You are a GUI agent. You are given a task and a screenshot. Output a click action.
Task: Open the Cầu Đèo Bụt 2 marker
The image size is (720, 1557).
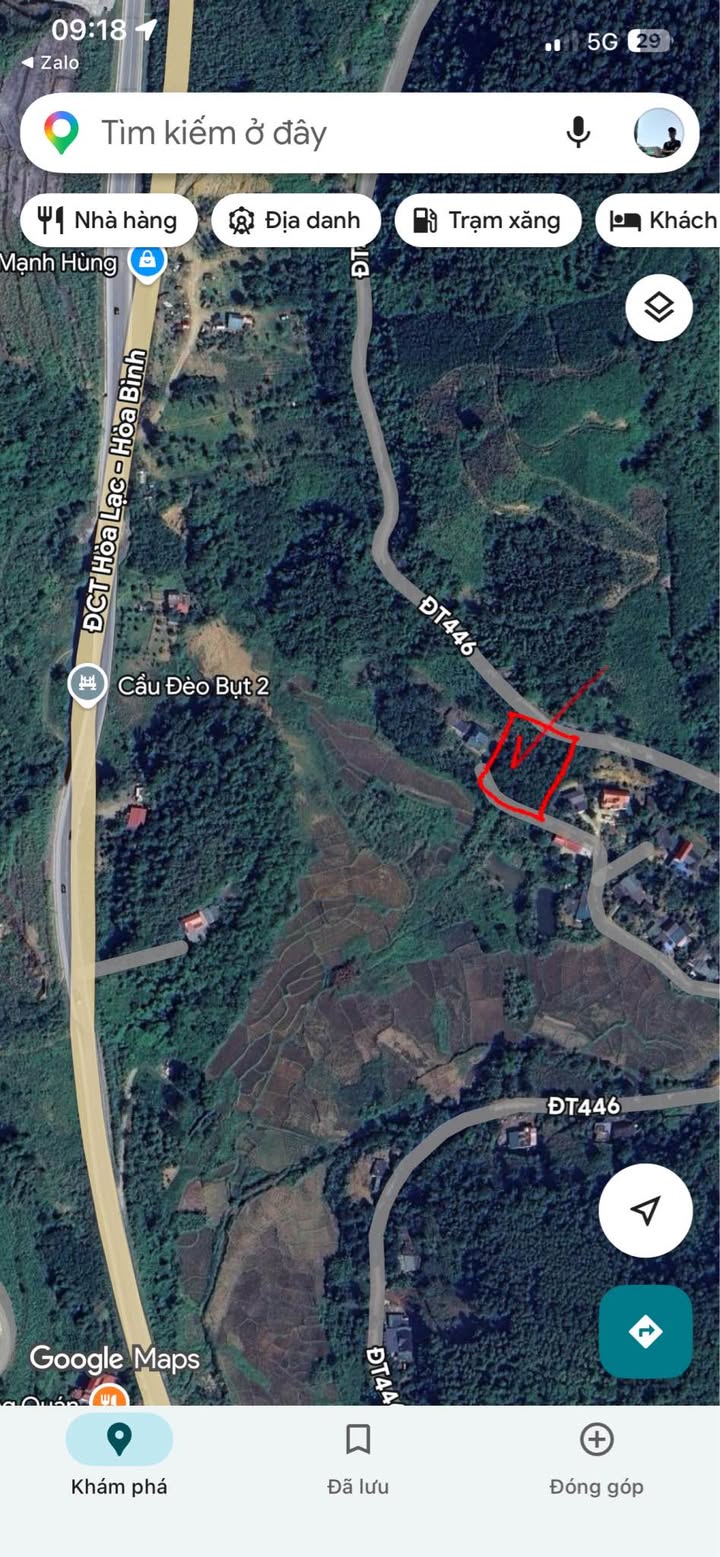click(87, 686)
